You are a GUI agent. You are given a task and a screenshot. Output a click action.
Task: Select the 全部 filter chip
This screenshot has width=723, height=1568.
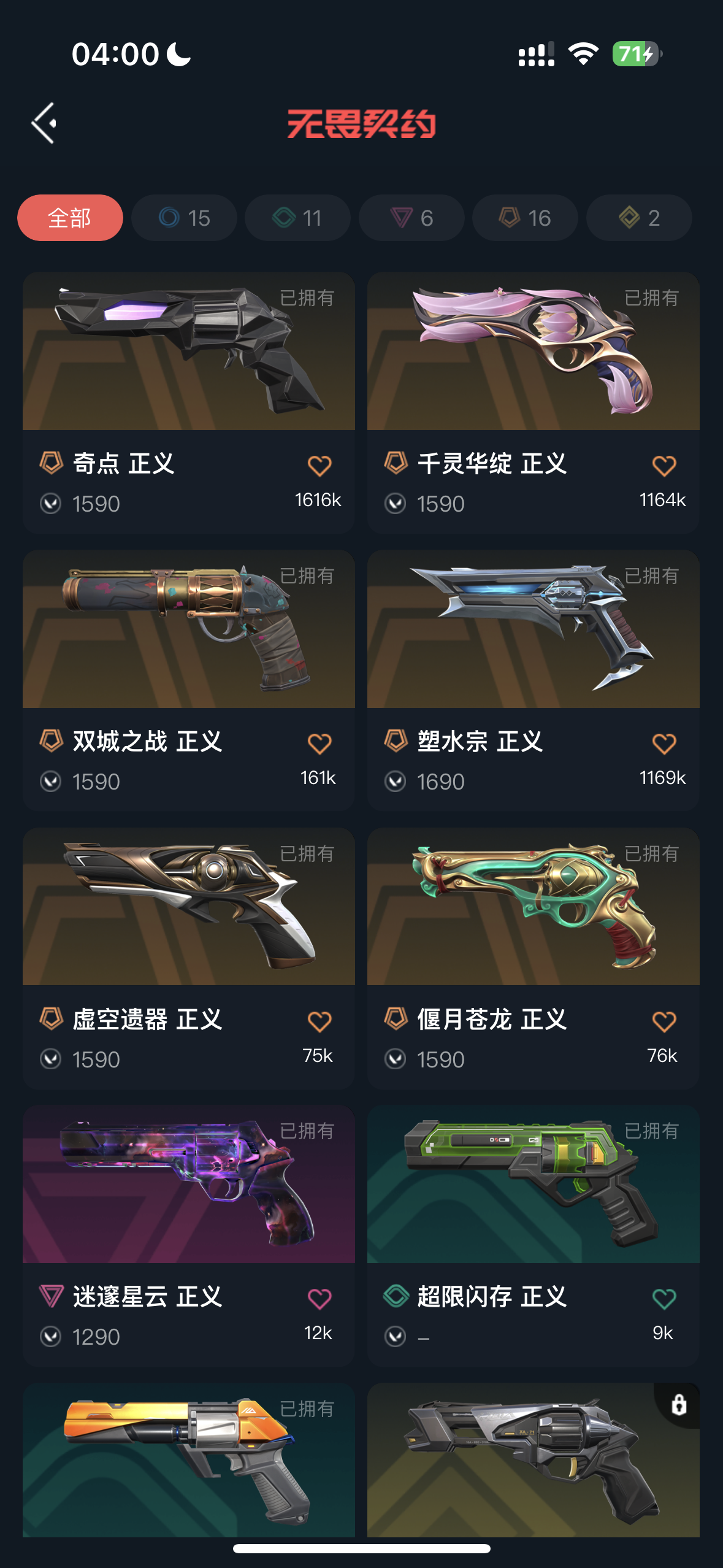pos(70,218)
